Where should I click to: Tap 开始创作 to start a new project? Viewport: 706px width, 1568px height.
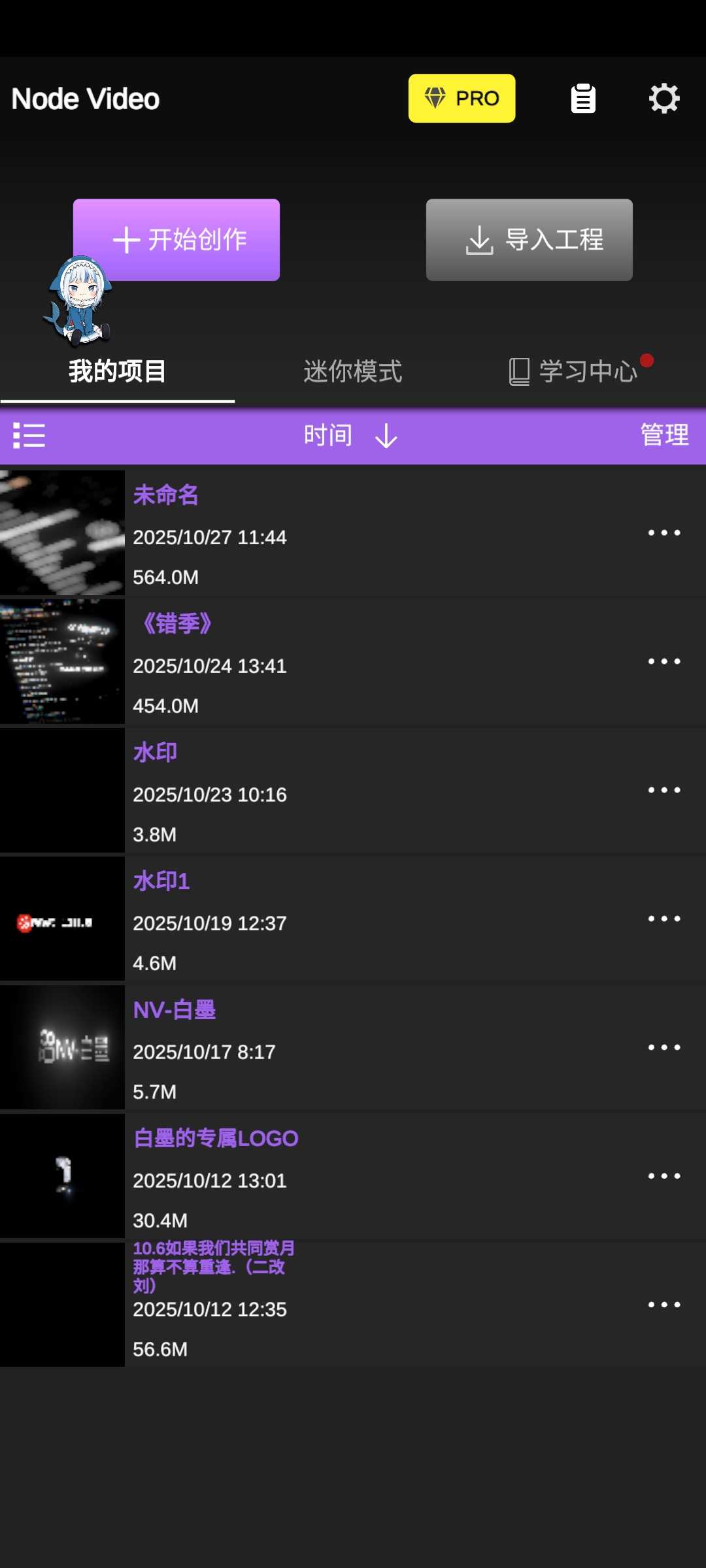(176, 240)
